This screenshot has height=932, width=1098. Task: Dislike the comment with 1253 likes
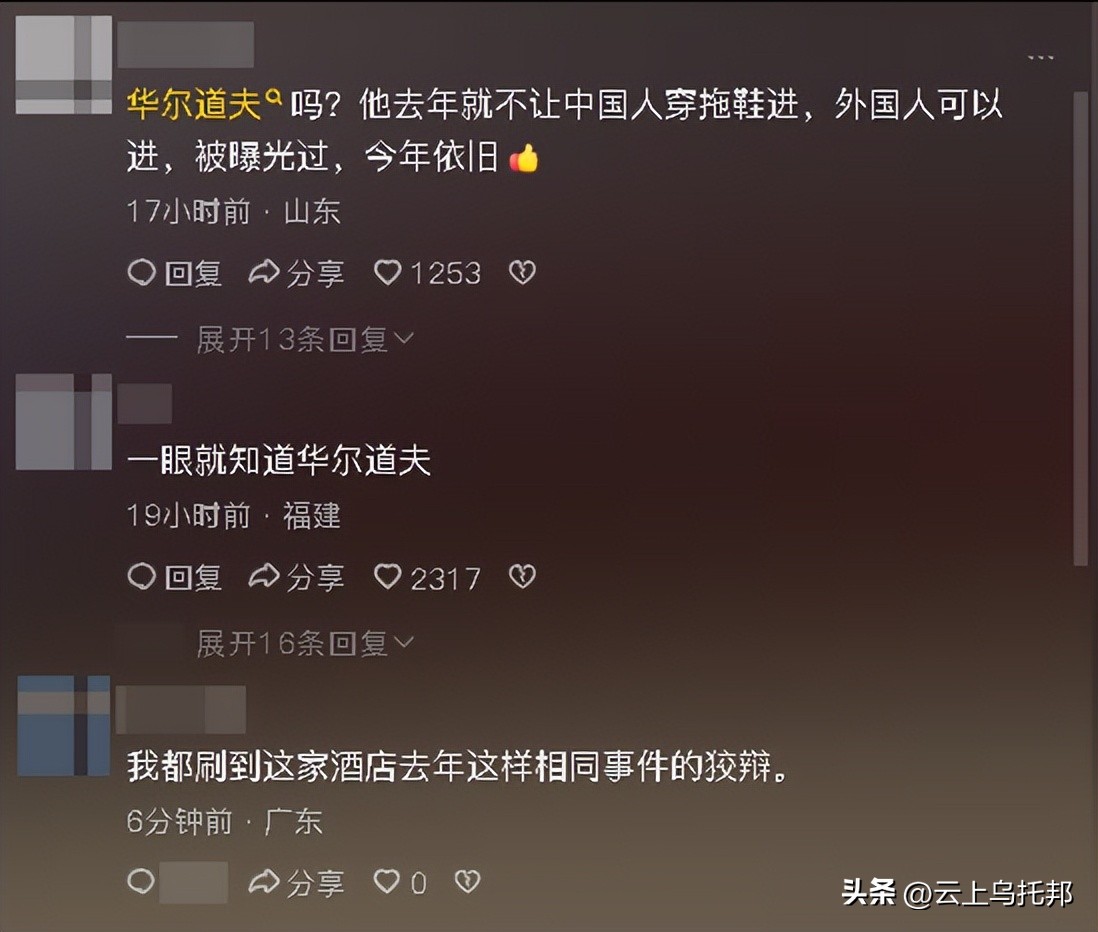pos(522,273)
